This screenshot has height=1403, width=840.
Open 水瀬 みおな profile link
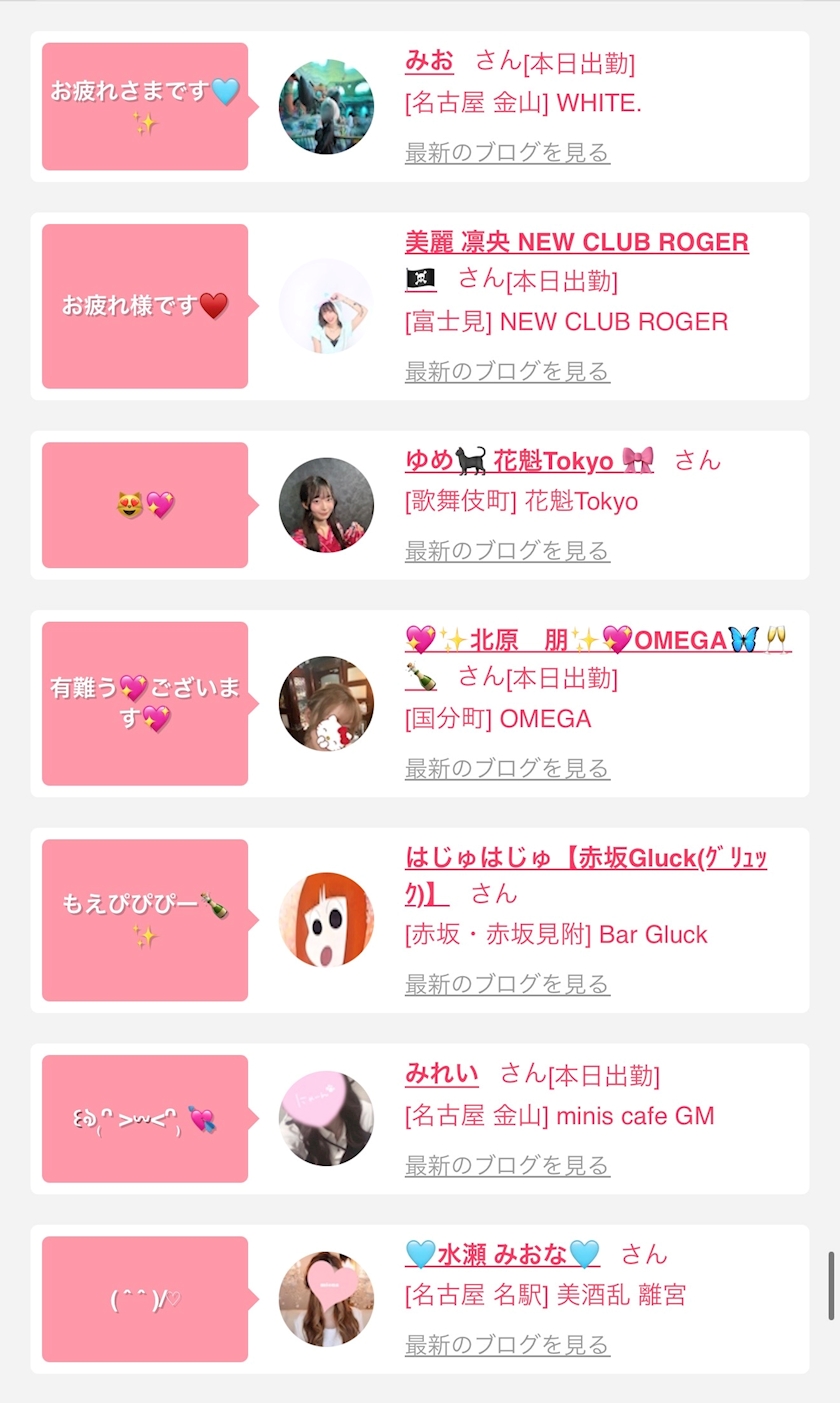(503, 1254)
